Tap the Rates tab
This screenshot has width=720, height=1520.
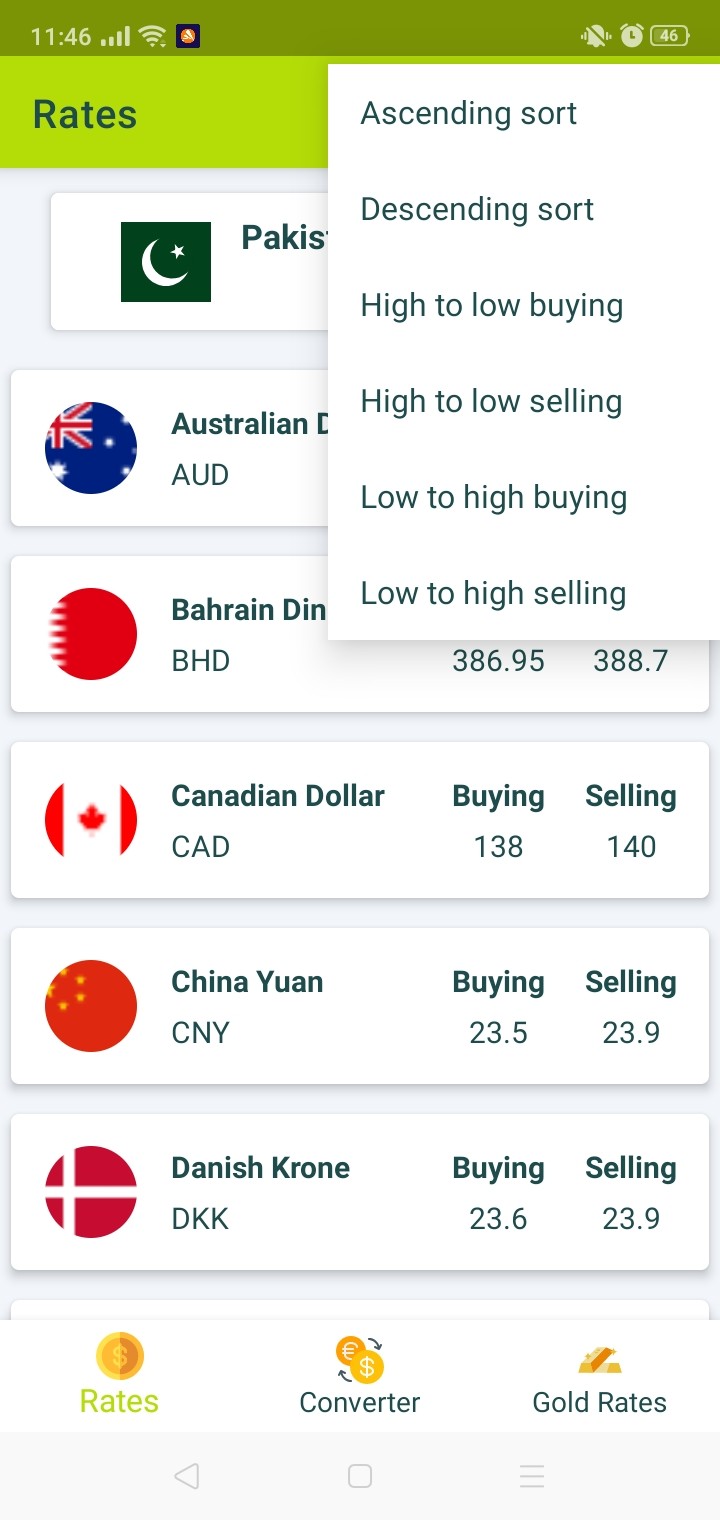pos(119,1376)
